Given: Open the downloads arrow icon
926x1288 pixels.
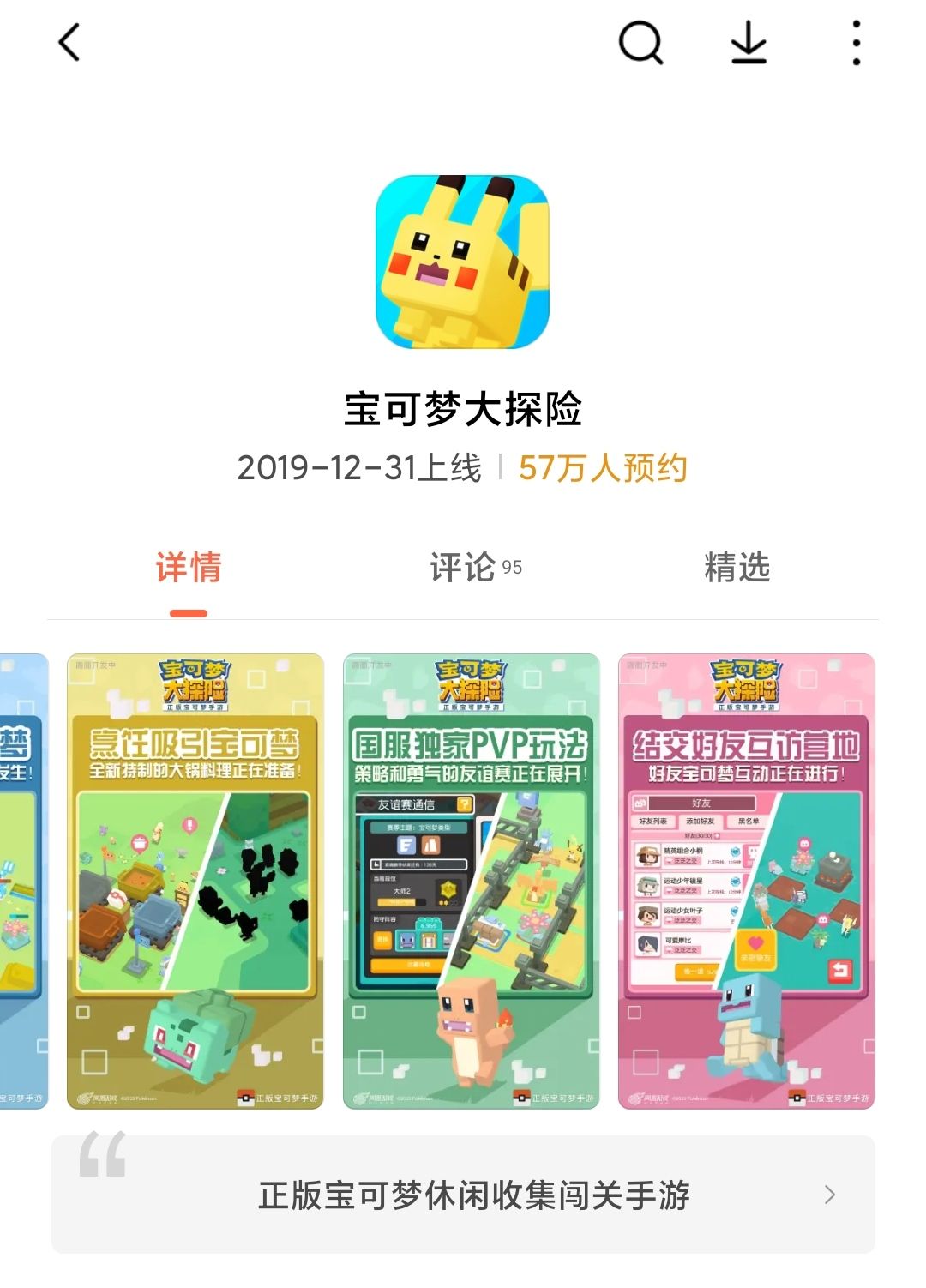Looking at the screenshot, I should pos(749,42).
